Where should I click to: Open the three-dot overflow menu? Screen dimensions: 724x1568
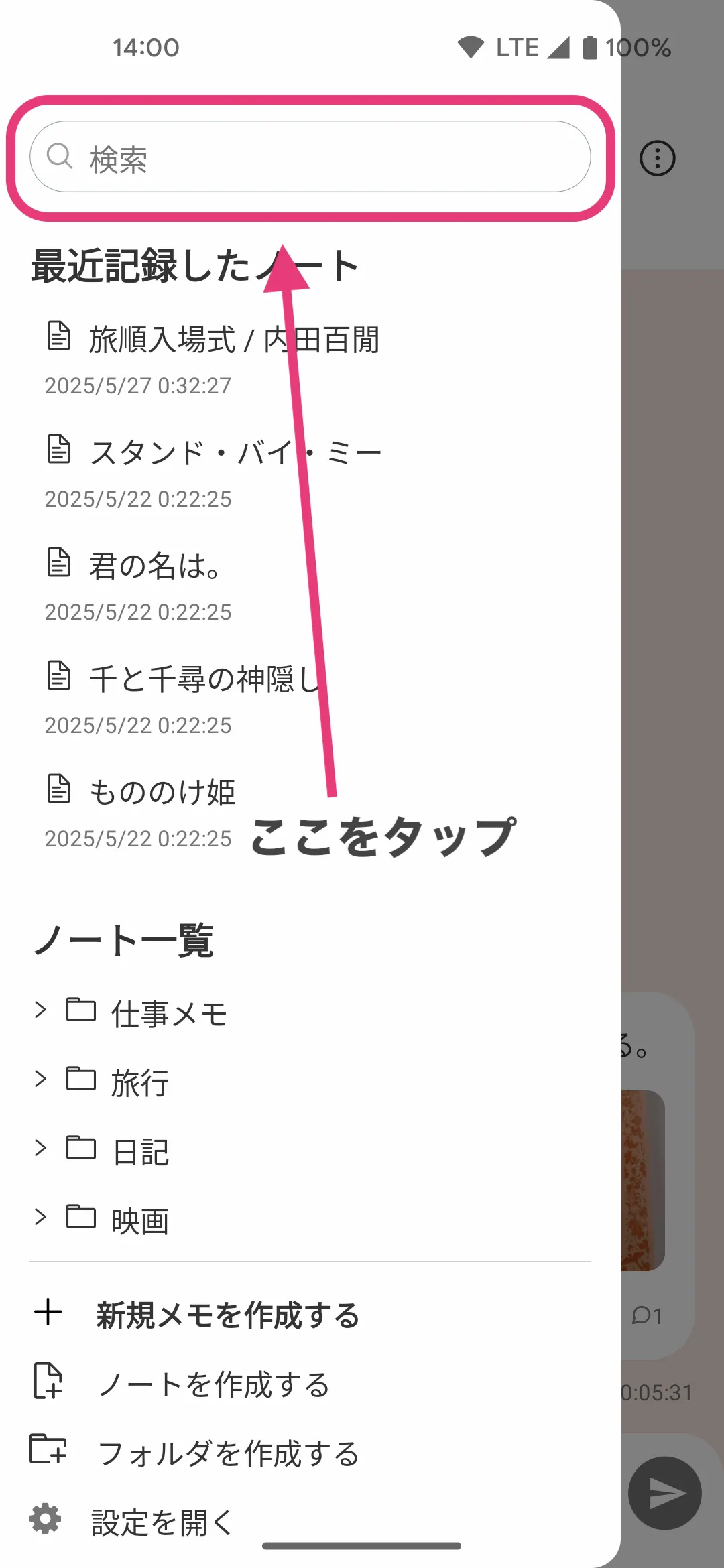coord(657,156)
